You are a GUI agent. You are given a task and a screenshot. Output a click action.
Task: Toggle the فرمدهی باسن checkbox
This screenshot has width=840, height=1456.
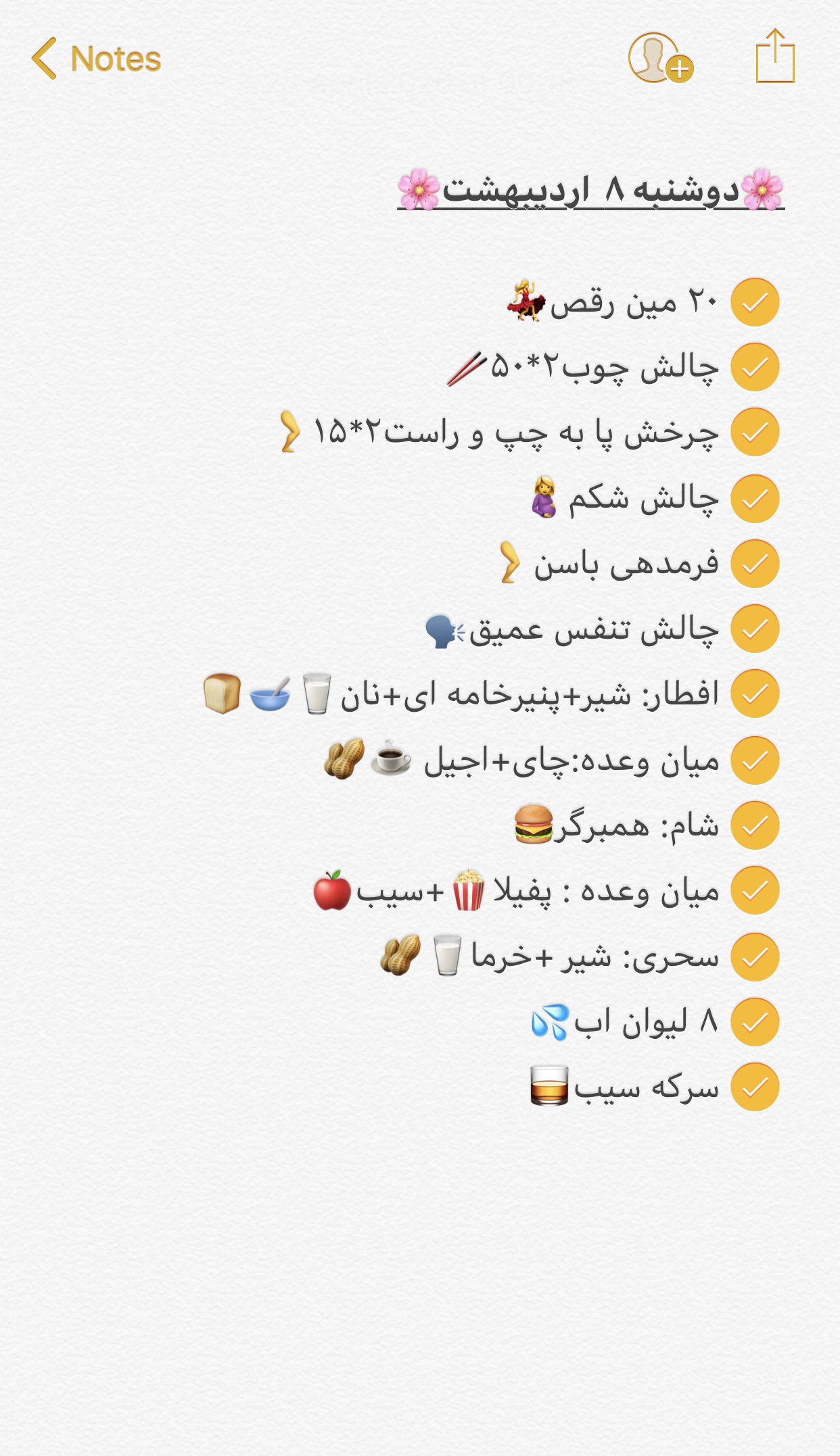point(755,564)
